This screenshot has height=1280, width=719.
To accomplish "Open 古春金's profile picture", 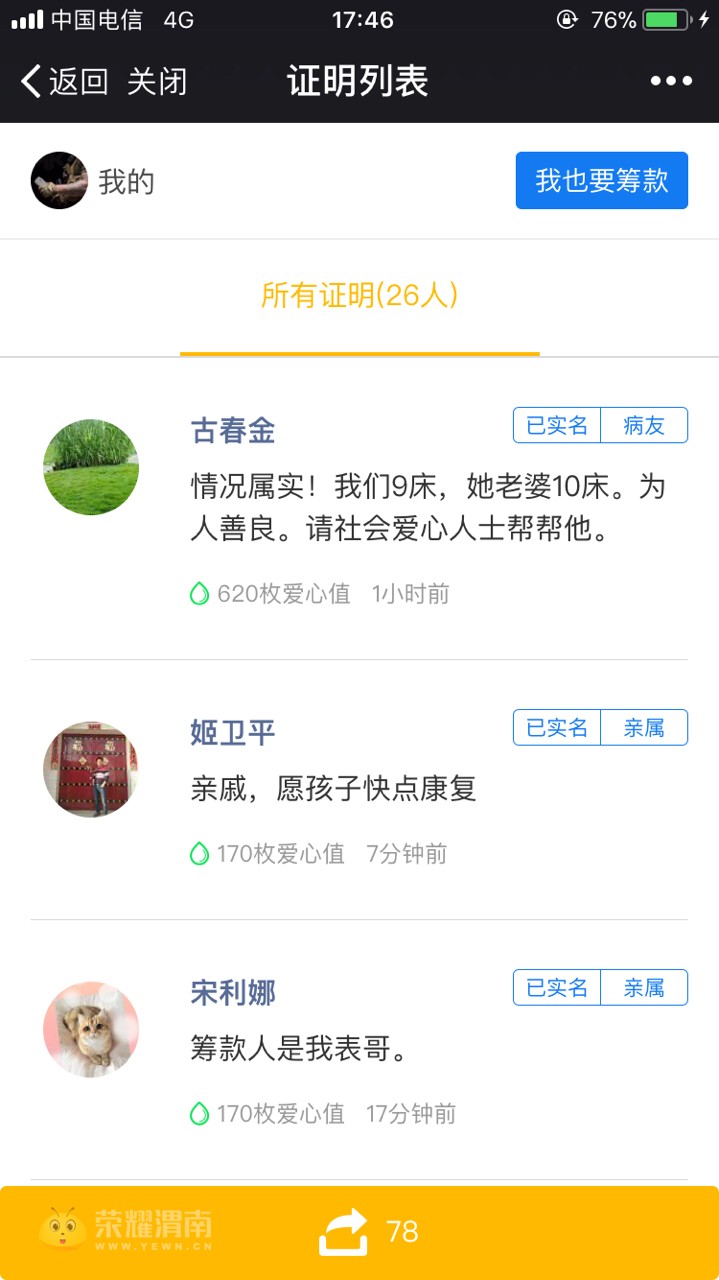I will (91, 467).
